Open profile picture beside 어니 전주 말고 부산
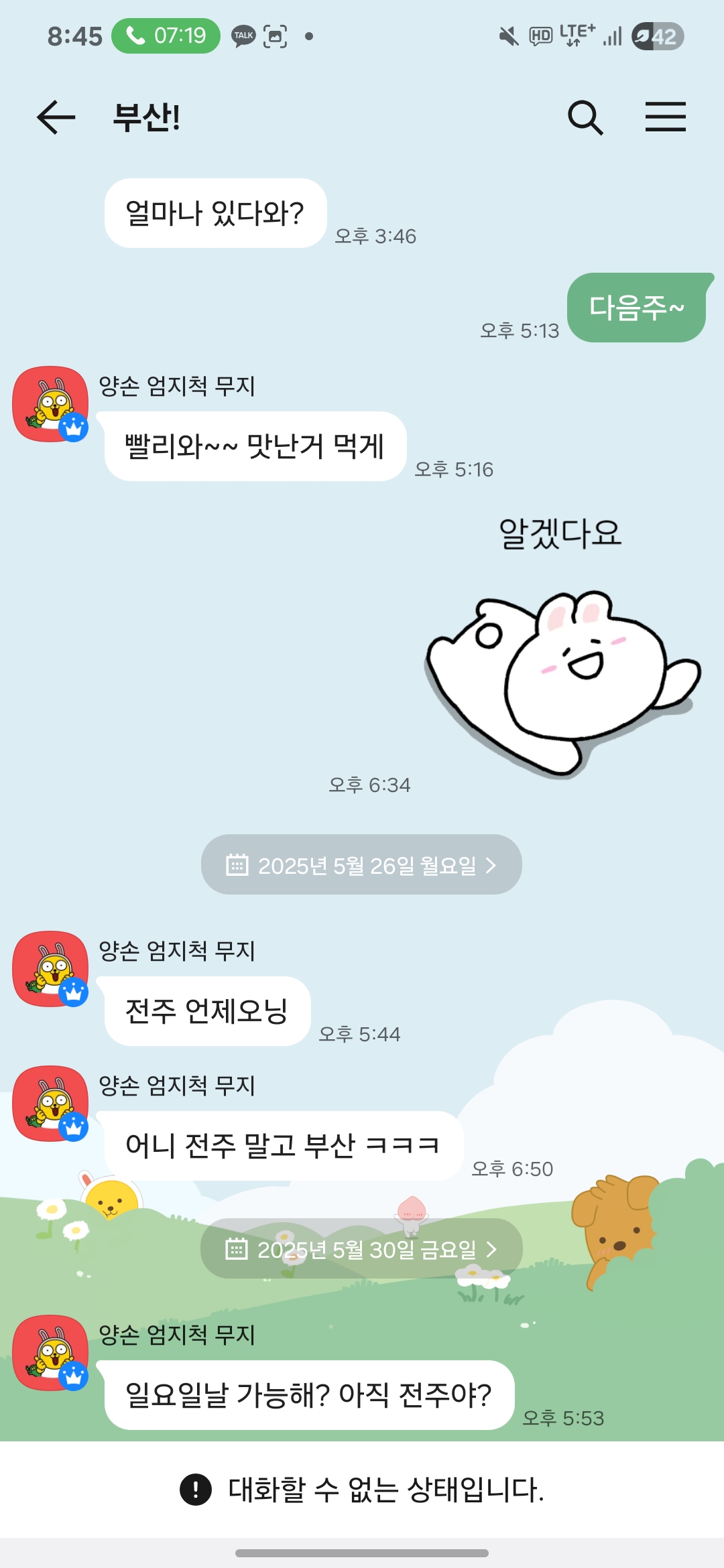Viewport: 724px width, 1568px height. (x=50, y=1104)
